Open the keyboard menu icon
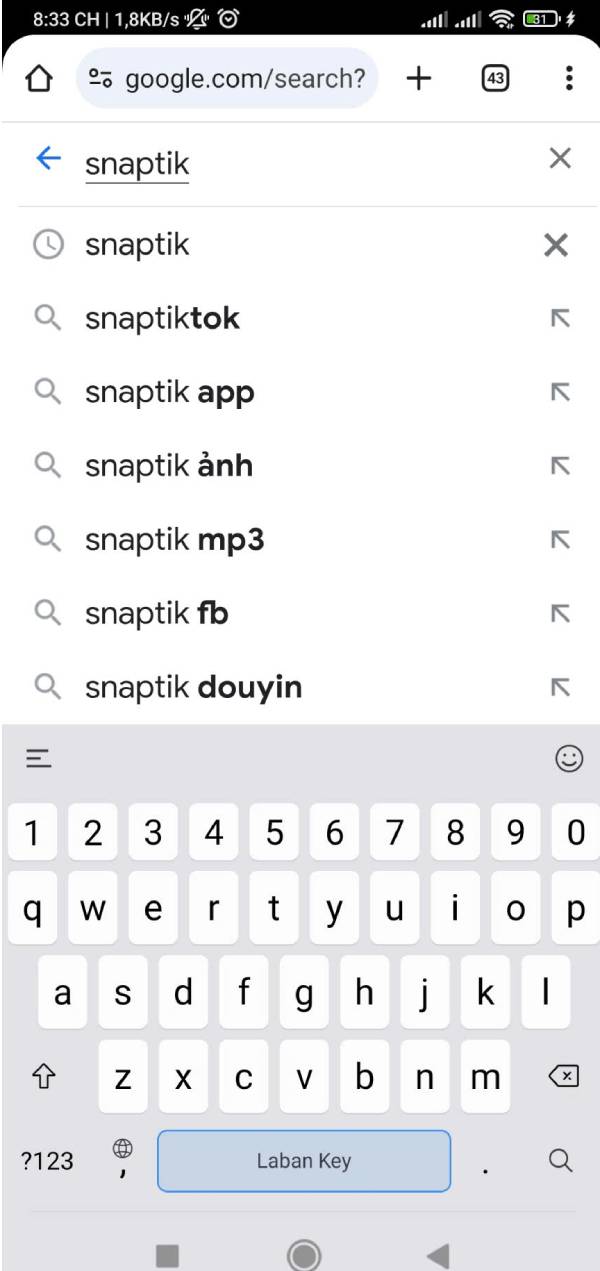 coord(38,759)
